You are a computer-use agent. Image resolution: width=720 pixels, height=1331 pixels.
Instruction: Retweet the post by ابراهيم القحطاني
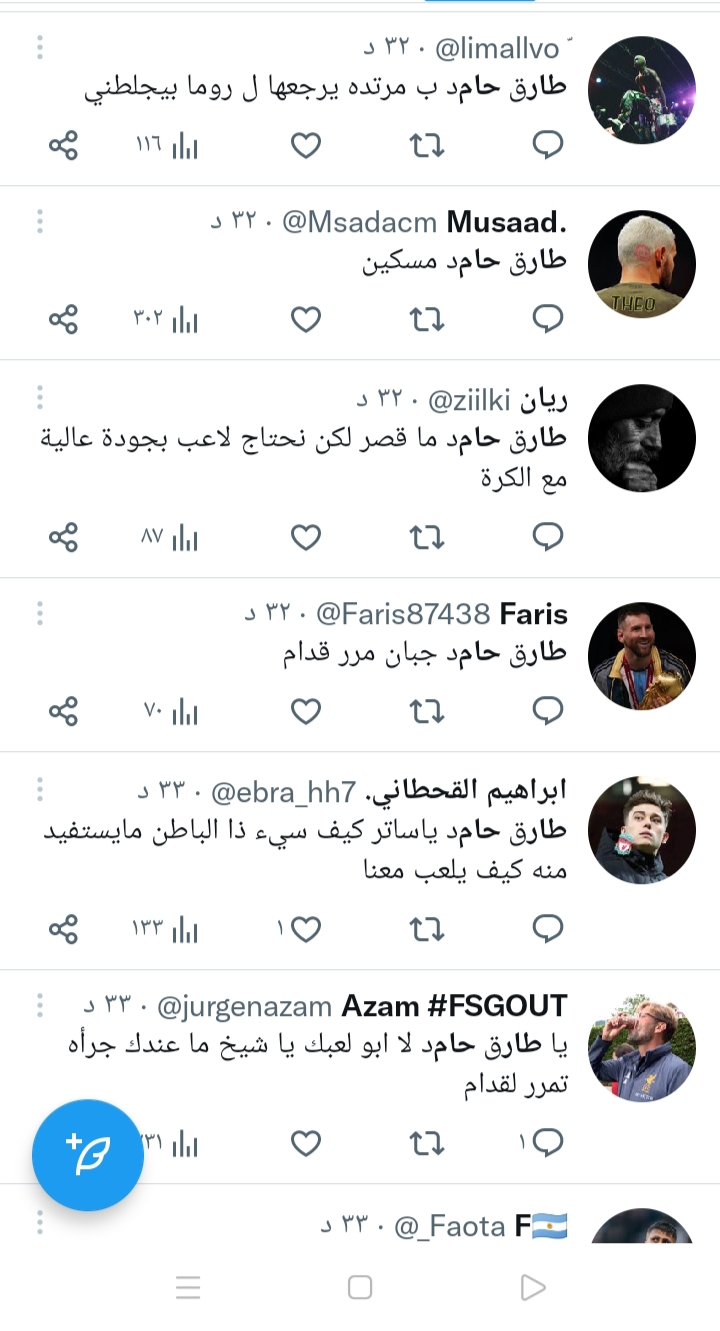point(427,929)
